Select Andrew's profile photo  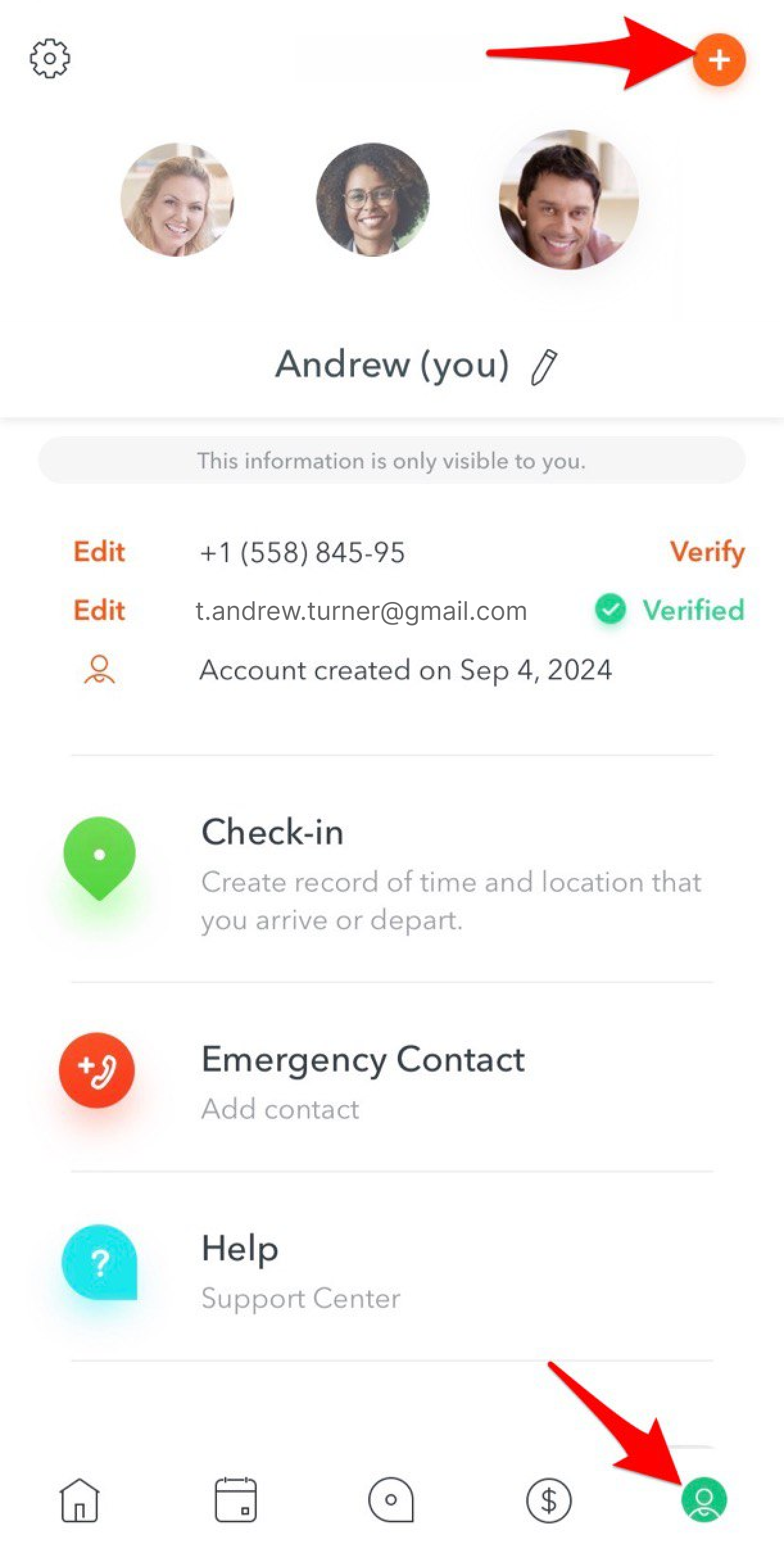coord(568,200)
